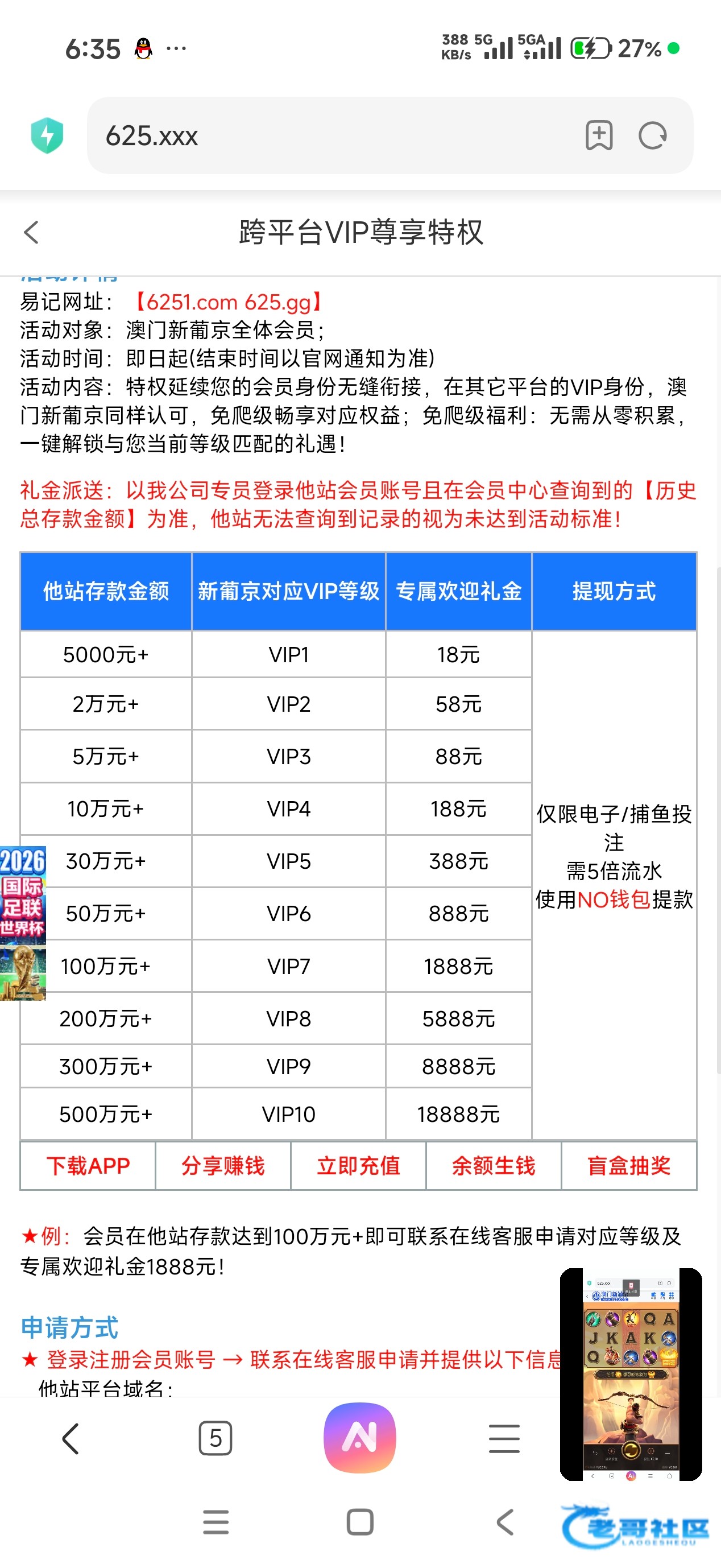
Task: Open the tab switcher showing 5 tabs
Action: click(x=216, y=1439)
